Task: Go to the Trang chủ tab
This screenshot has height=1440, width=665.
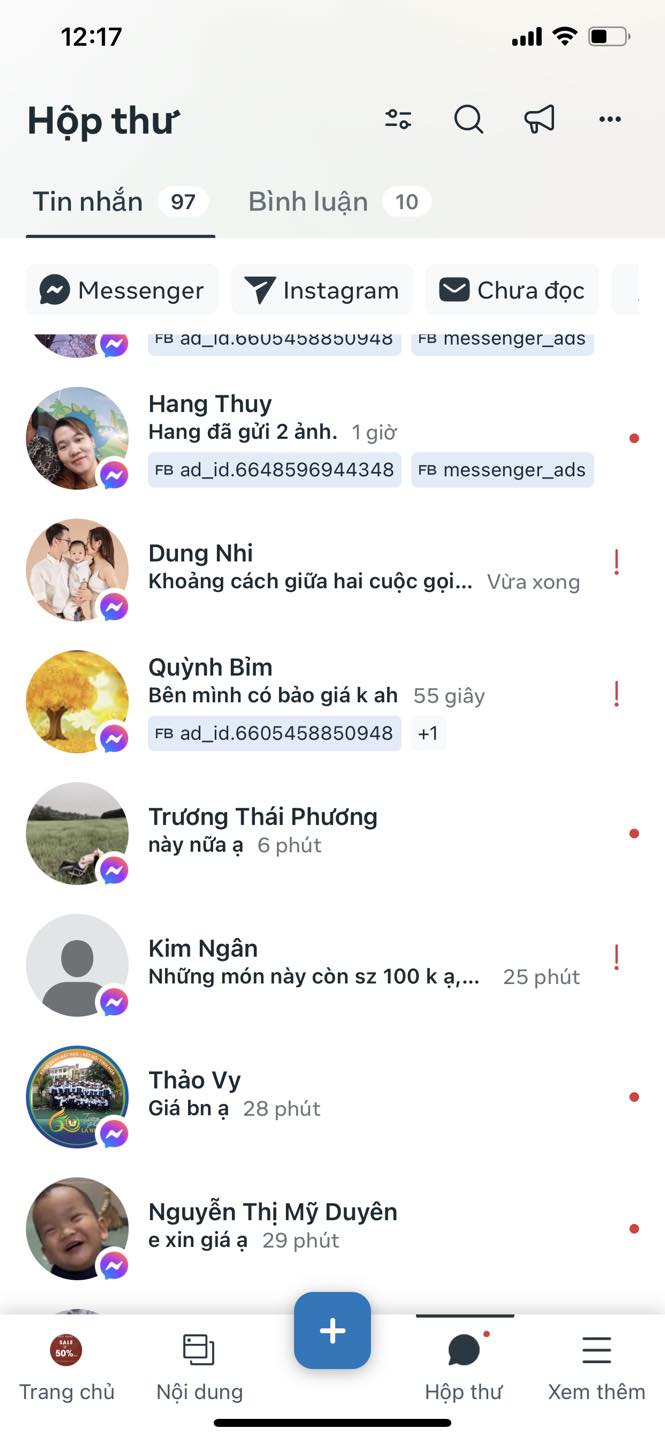Action: pyautogui.click(x=67, y=1367)
